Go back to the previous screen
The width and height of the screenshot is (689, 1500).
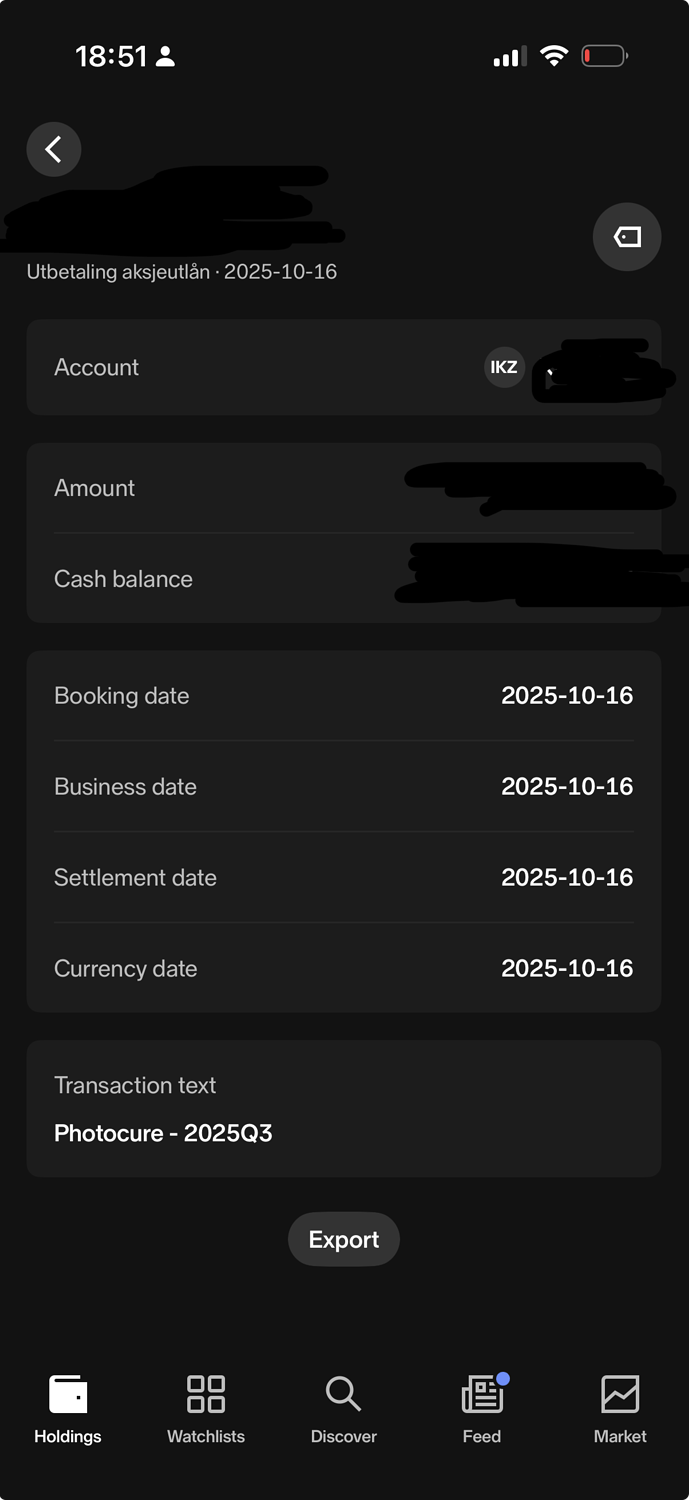54,149
